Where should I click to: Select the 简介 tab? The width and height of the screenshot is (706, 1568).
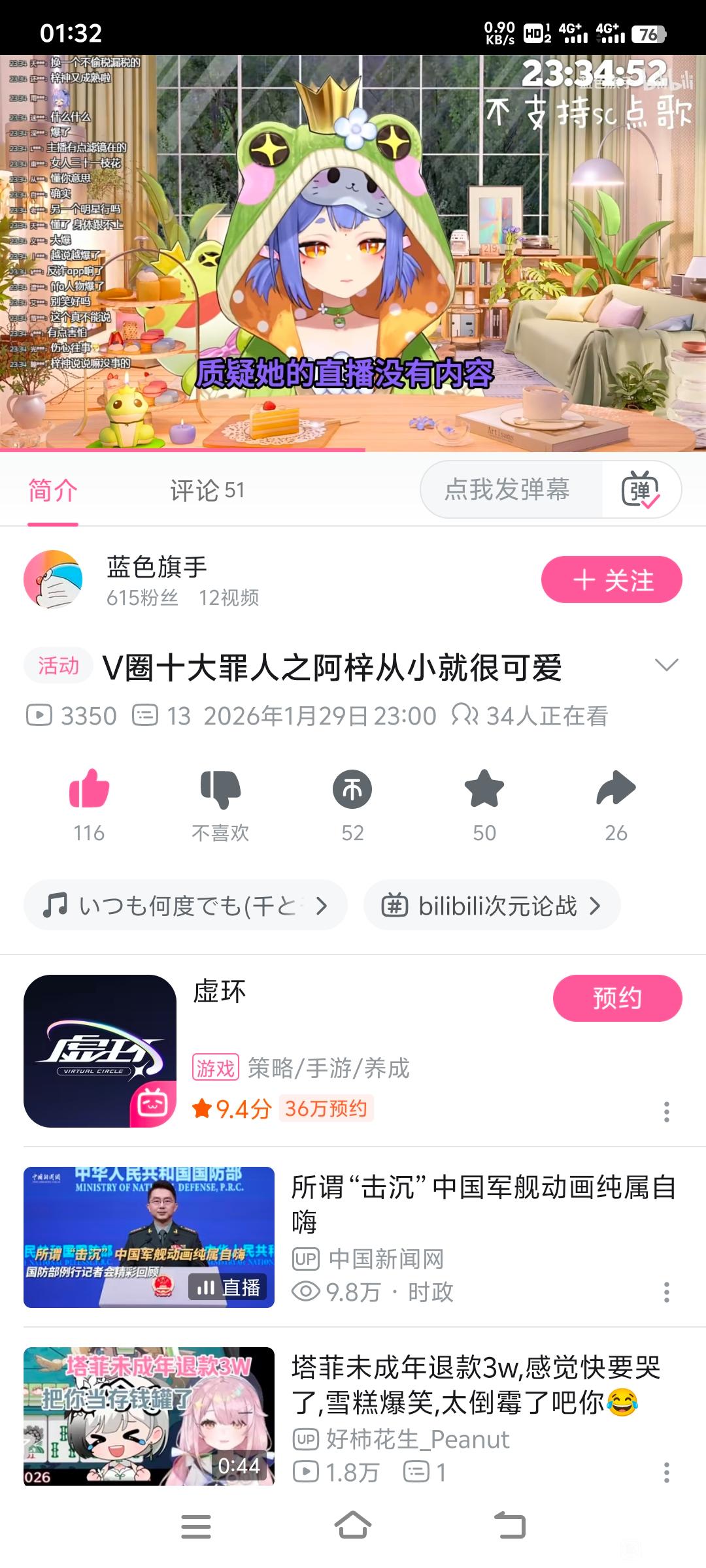click(53, 490)
